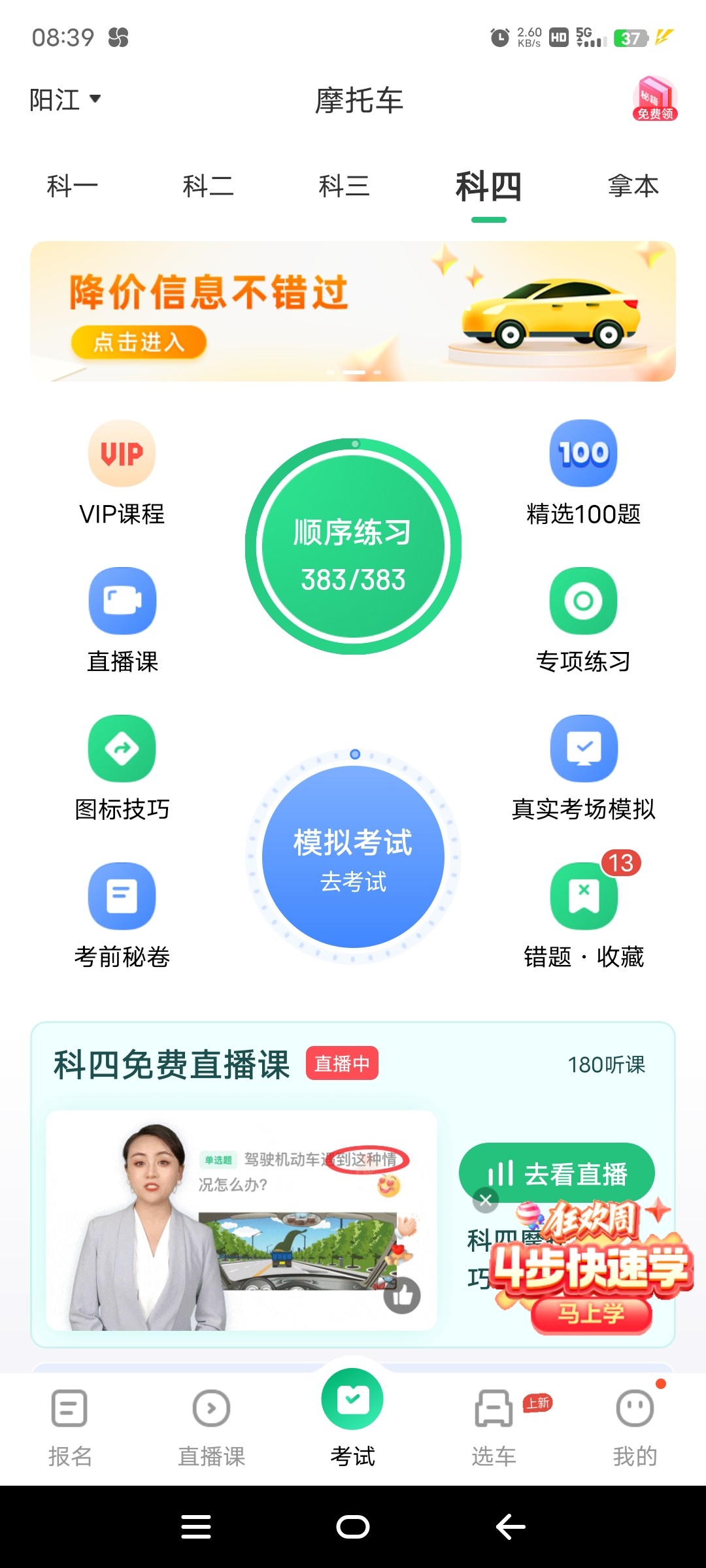Open the 选车 bottom tab
This screenshot has width=706, height=1568.
pyautogui.click(x=494, y=1428)
